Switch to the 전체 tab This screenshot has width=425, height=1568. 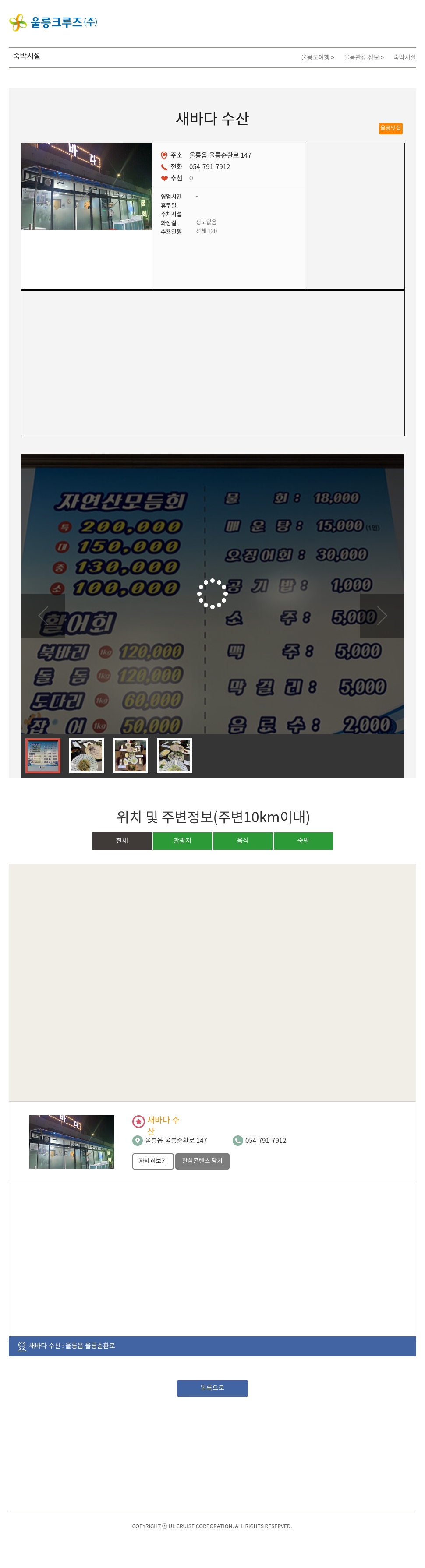pyautogui.click(x=122, y=841)
